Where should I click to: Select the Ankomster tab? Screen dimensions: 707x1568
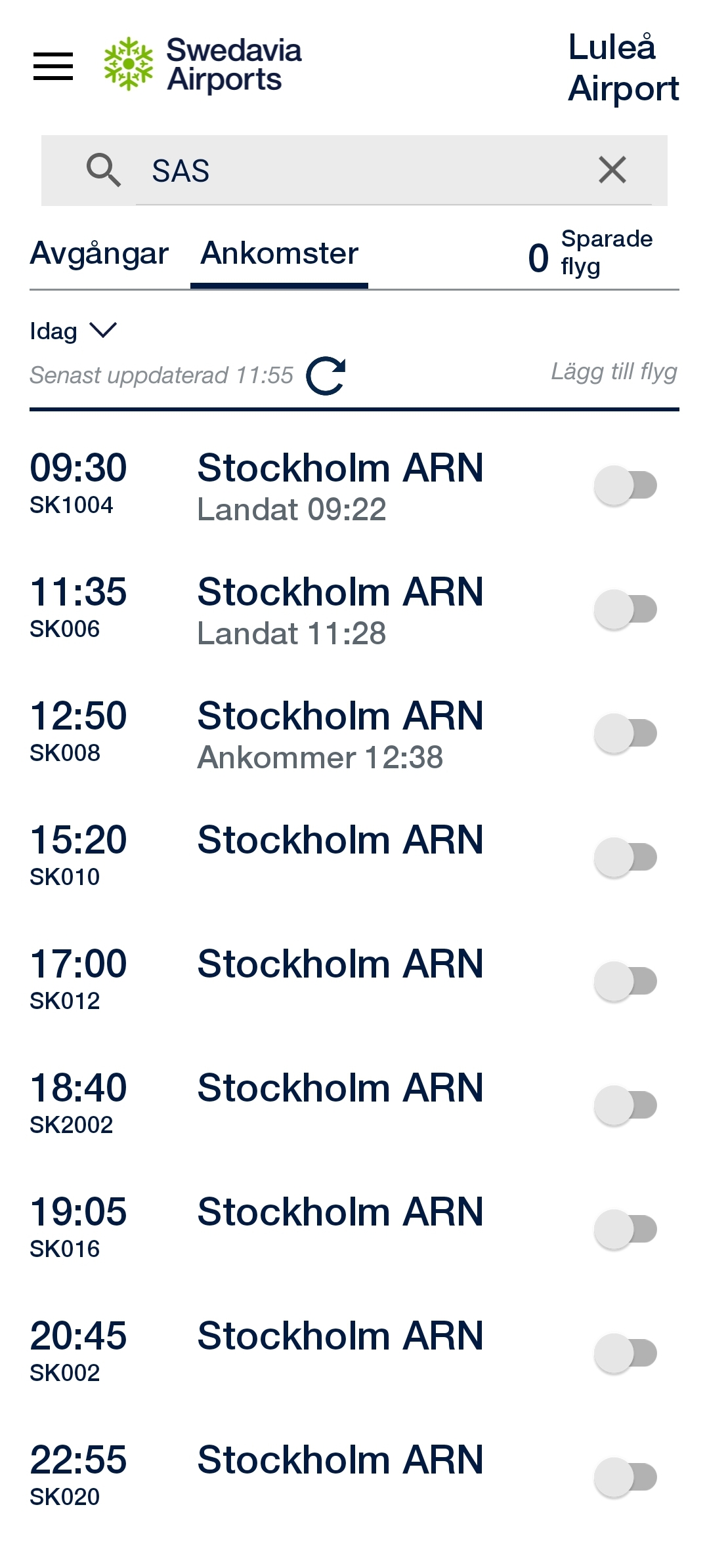point(280,254)
